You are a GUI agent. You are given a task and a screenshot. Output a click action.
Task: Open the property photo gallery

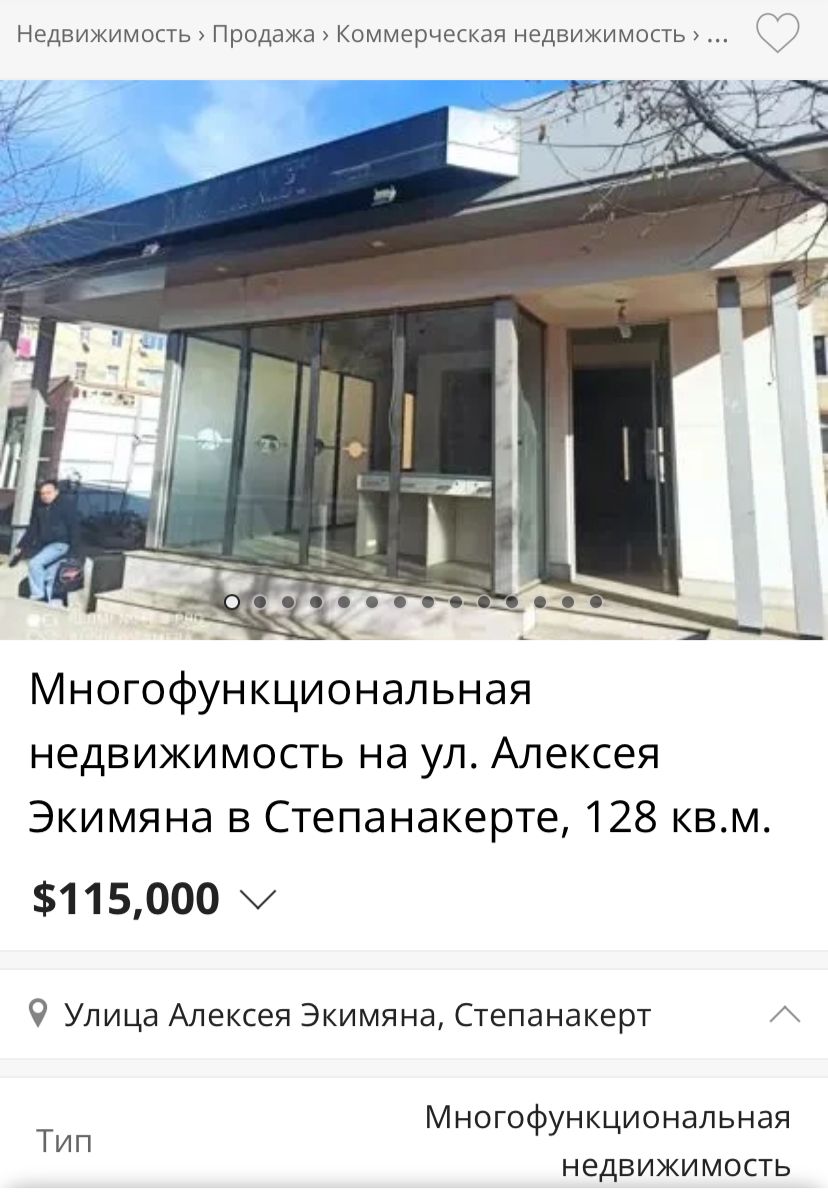pos(414,360)
